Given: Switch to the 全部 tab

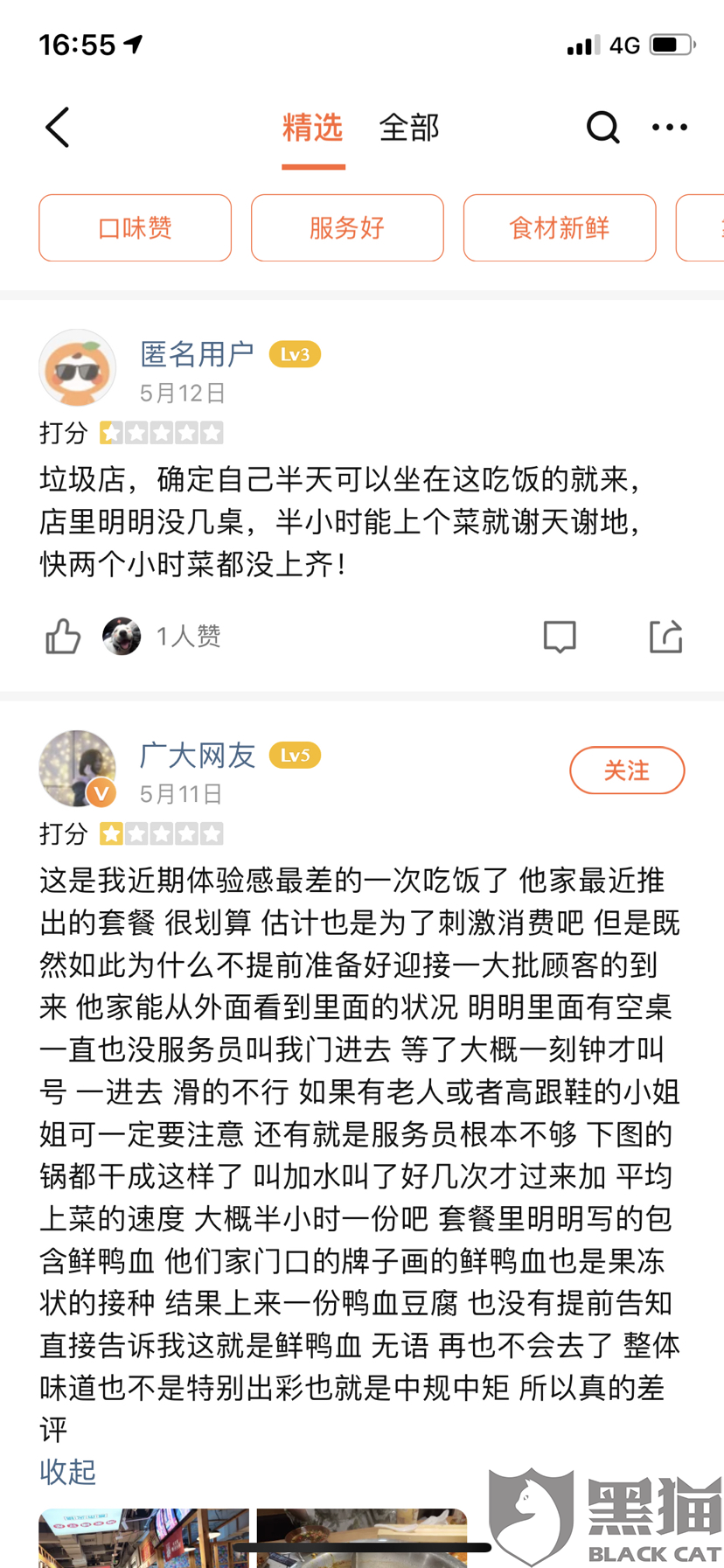Looking at the screenshot, I should pyautogui.click(x=408, y=128).
